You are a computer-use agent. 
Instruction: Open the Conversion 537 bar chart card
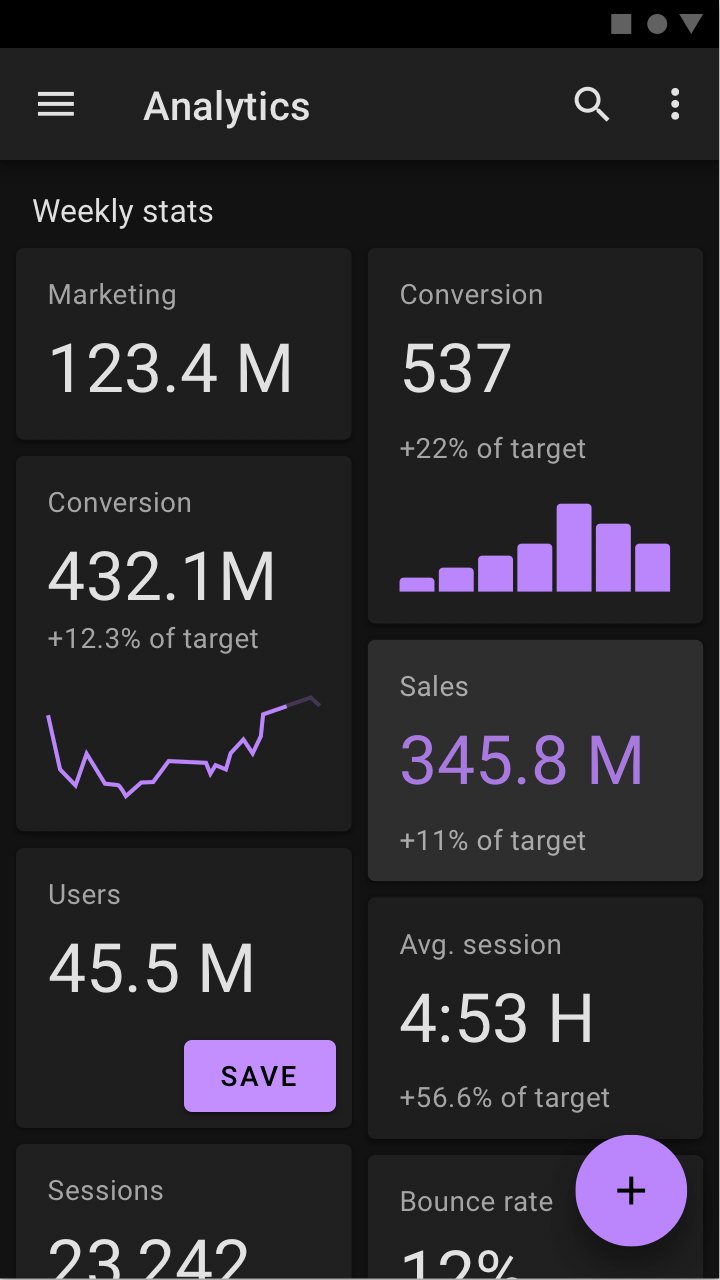coord(535,436)
